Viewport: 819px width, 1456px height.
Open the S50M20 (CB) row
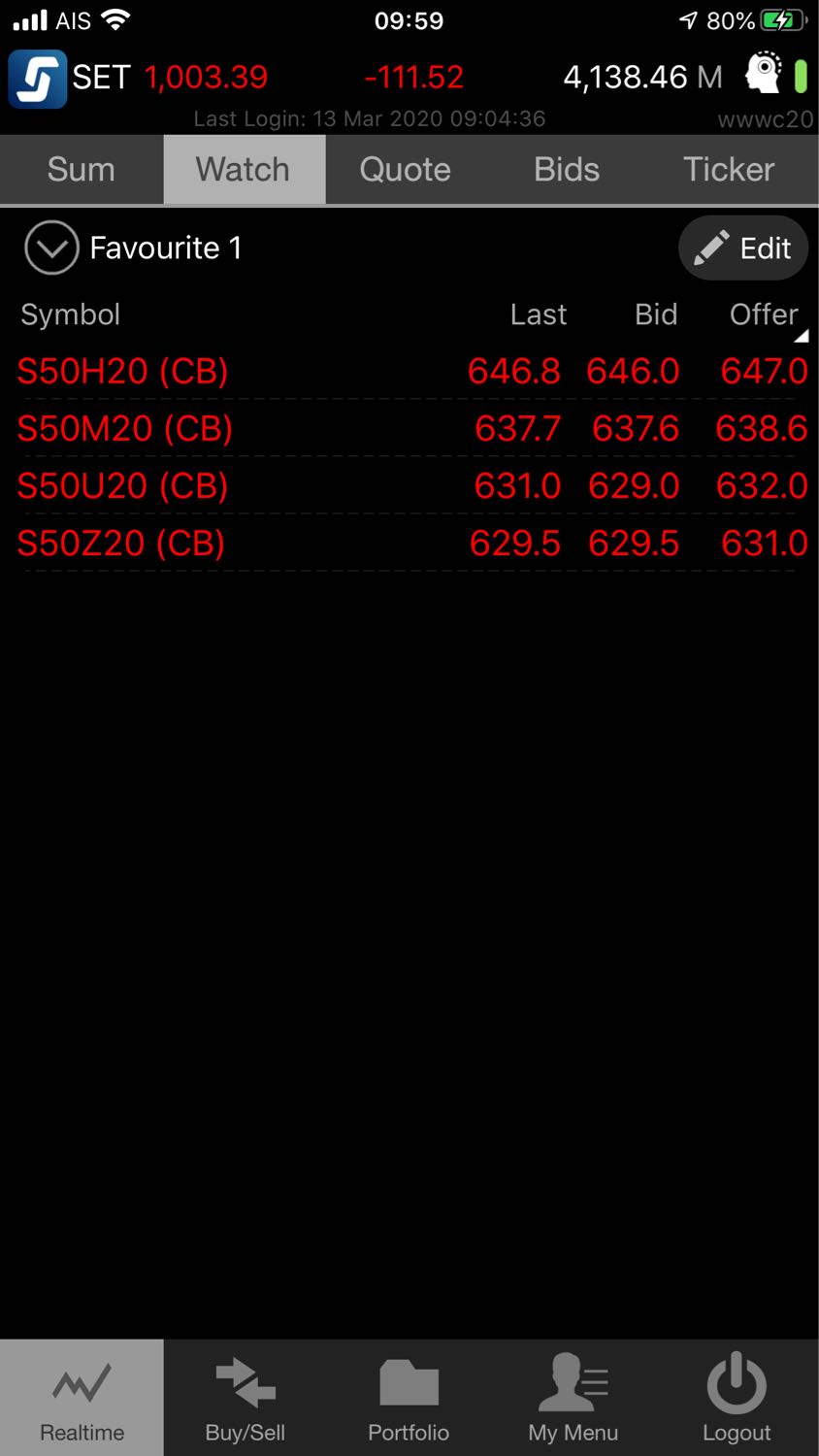tap(409, 428)
